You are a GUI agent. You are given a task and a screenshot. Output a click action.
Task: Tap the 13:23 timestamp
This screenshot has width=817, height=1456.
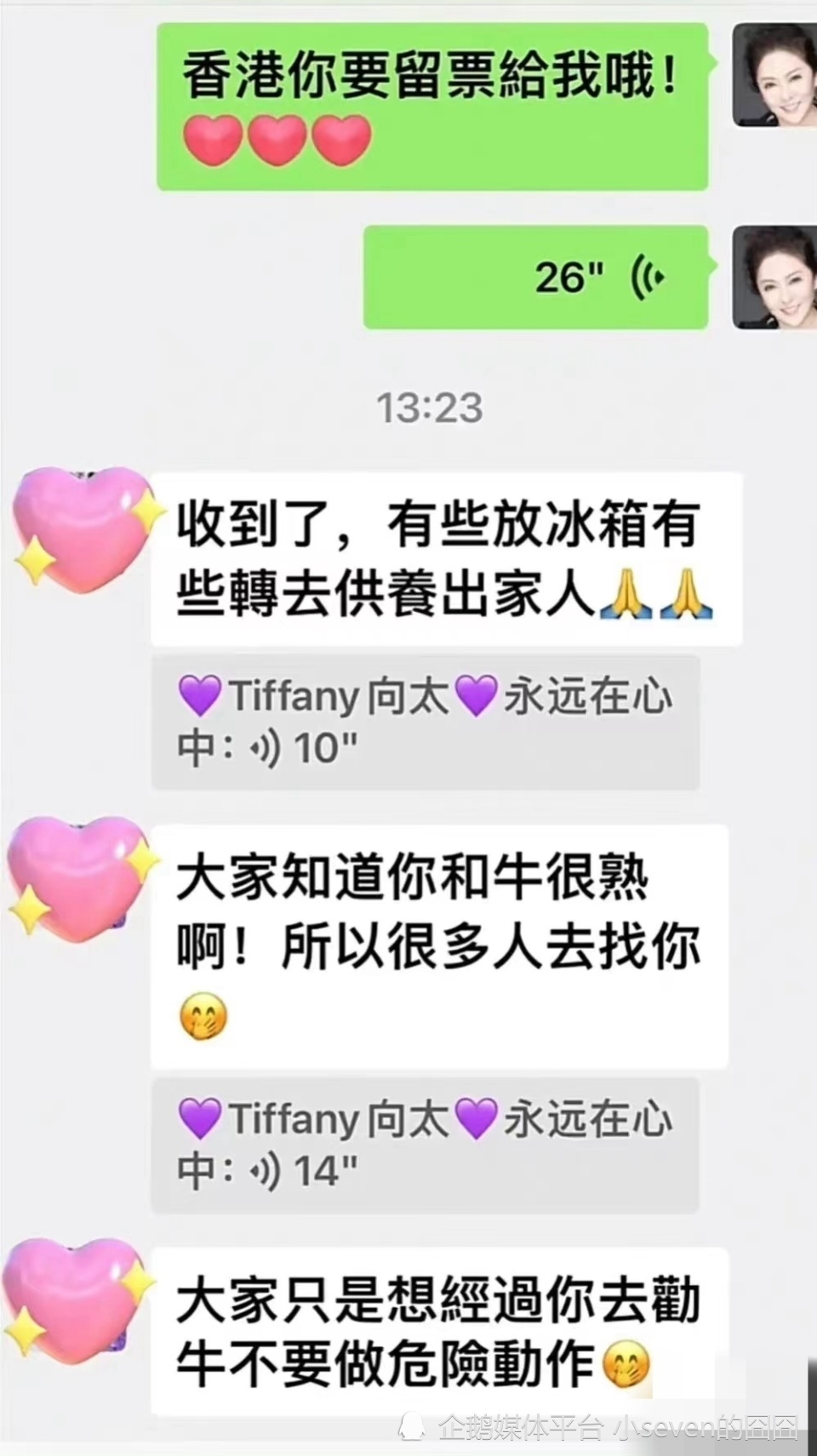430,408
